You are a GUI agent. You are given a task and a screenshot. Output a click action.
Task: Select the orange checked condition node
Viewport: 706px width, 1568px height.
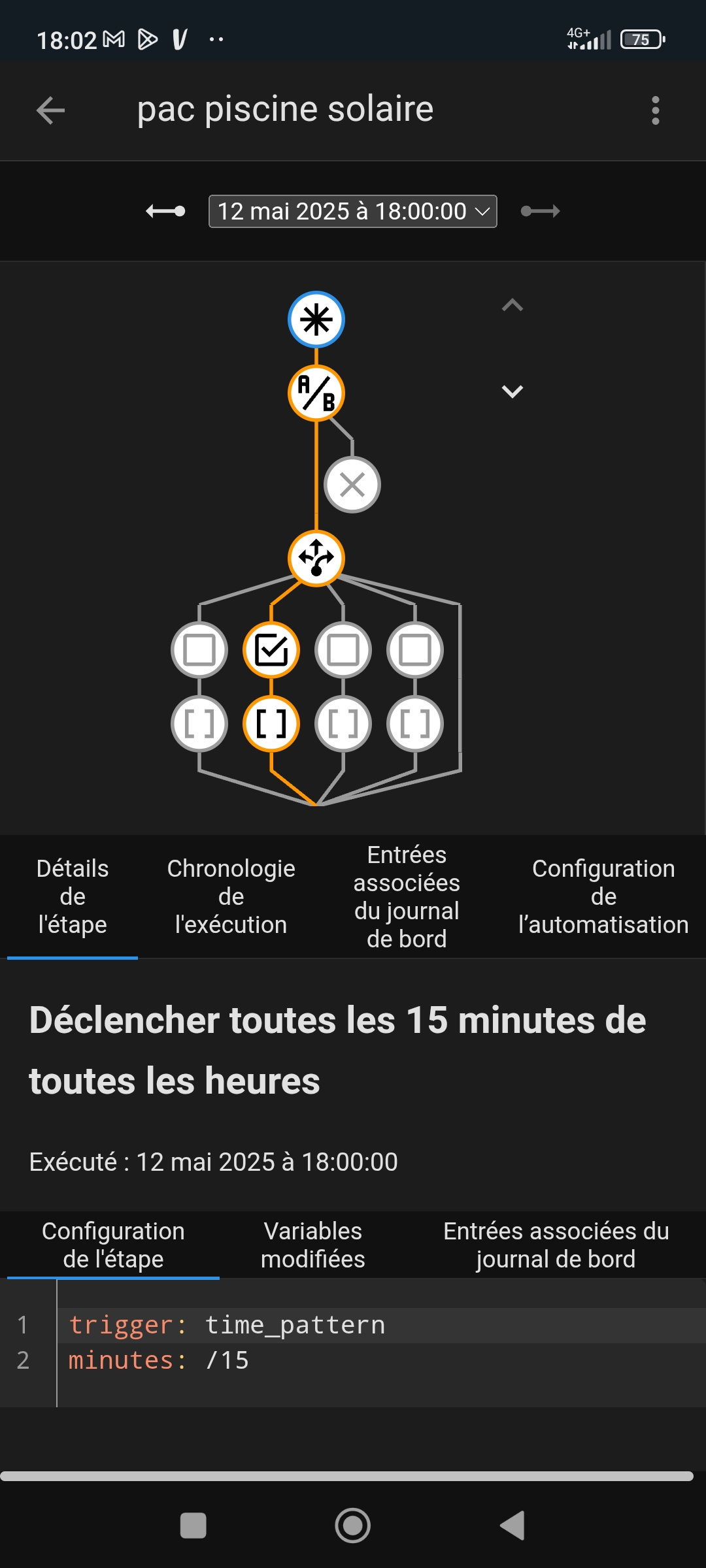click(x=271, y=650)
